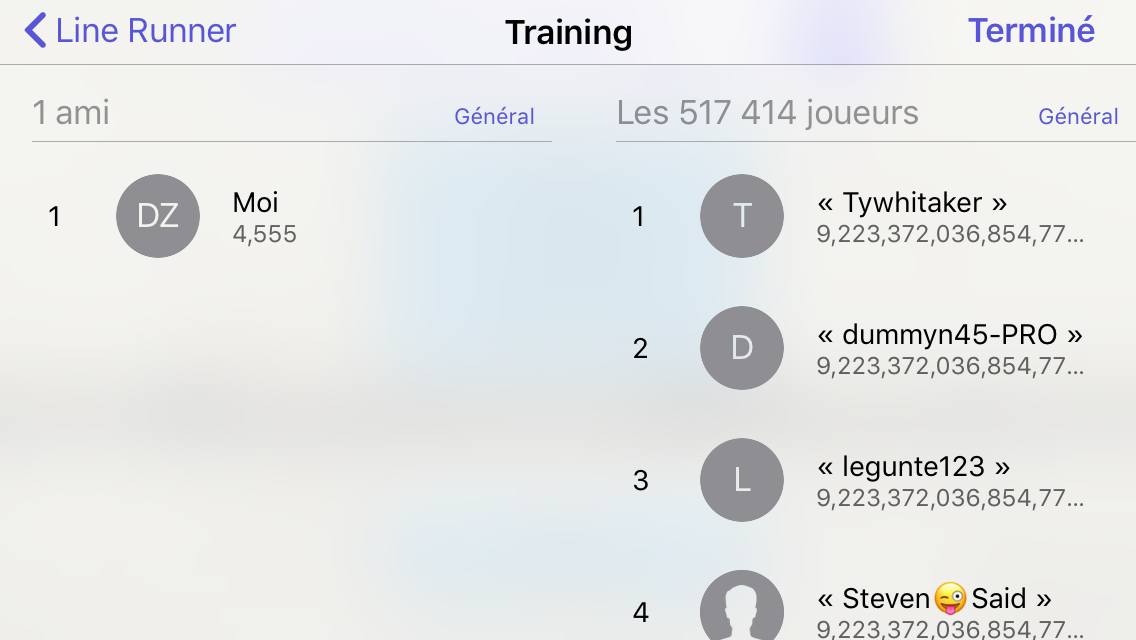Open my own score entry Moi
The height and width of the screenshot is (640, 1136).
pos(255,216)
